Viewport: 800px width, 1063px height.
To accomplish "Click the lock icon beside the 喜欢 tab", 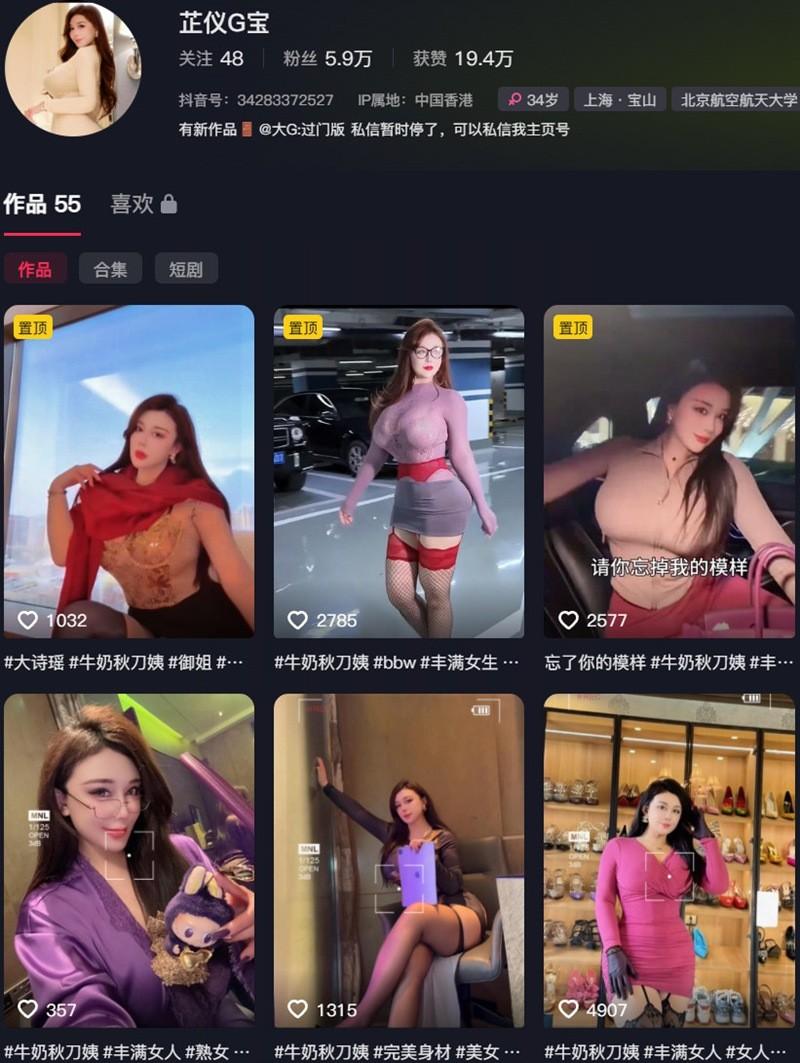I will 166,204.
